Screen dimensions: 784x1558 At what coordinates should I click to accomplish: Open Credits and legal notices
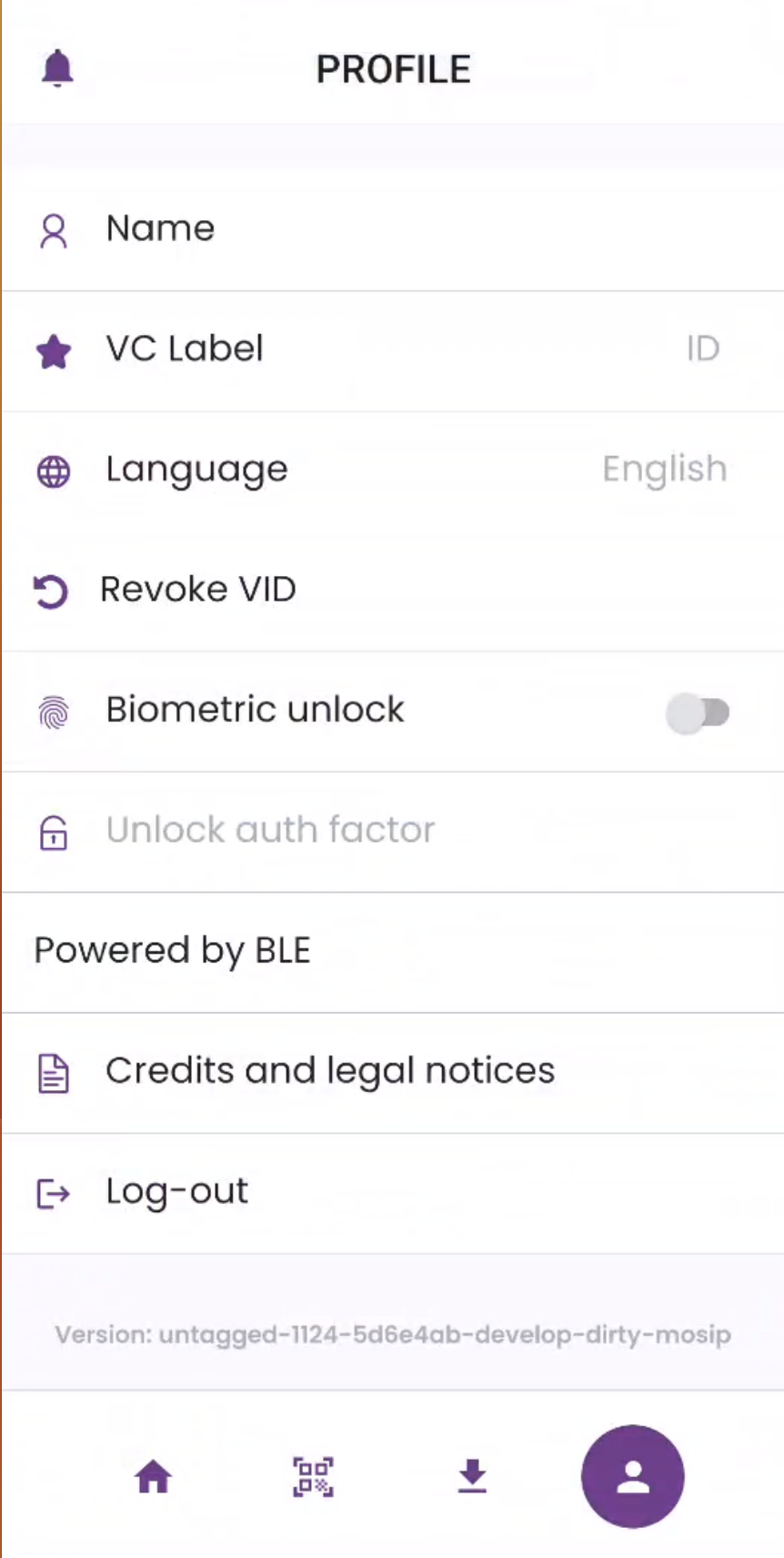(330, 1070)
